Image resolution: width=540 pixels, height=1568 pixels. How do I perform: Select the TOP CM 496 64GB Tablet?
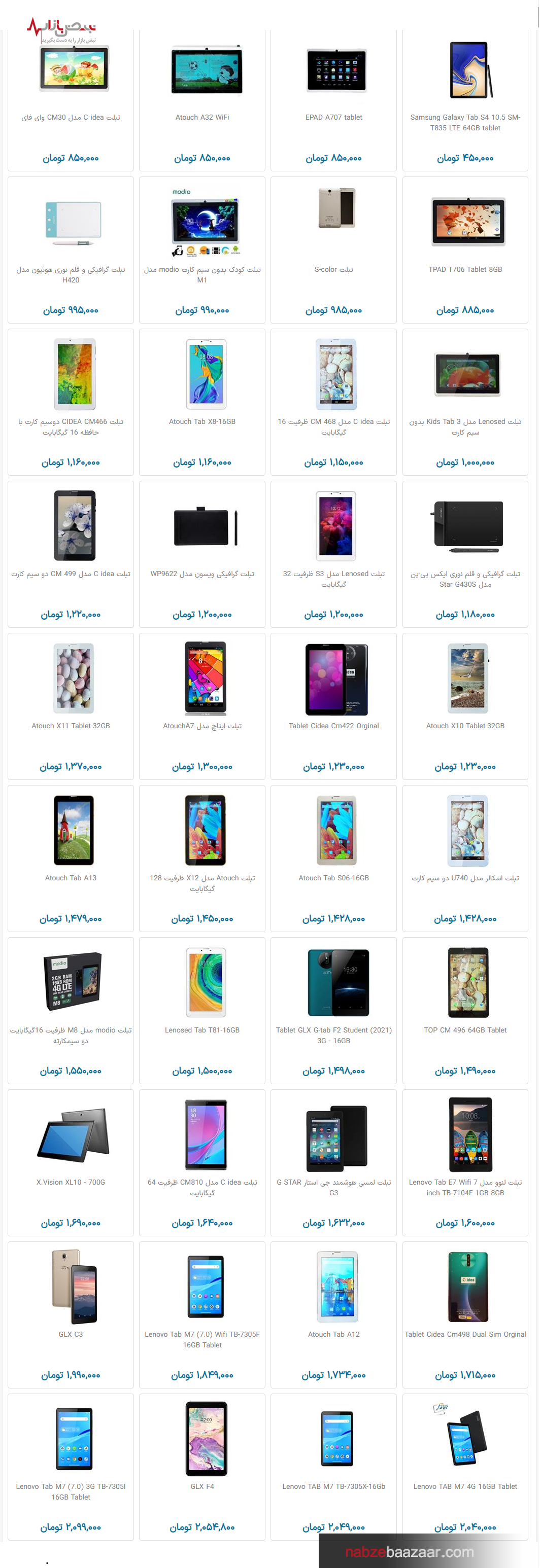coord(465,1030)
